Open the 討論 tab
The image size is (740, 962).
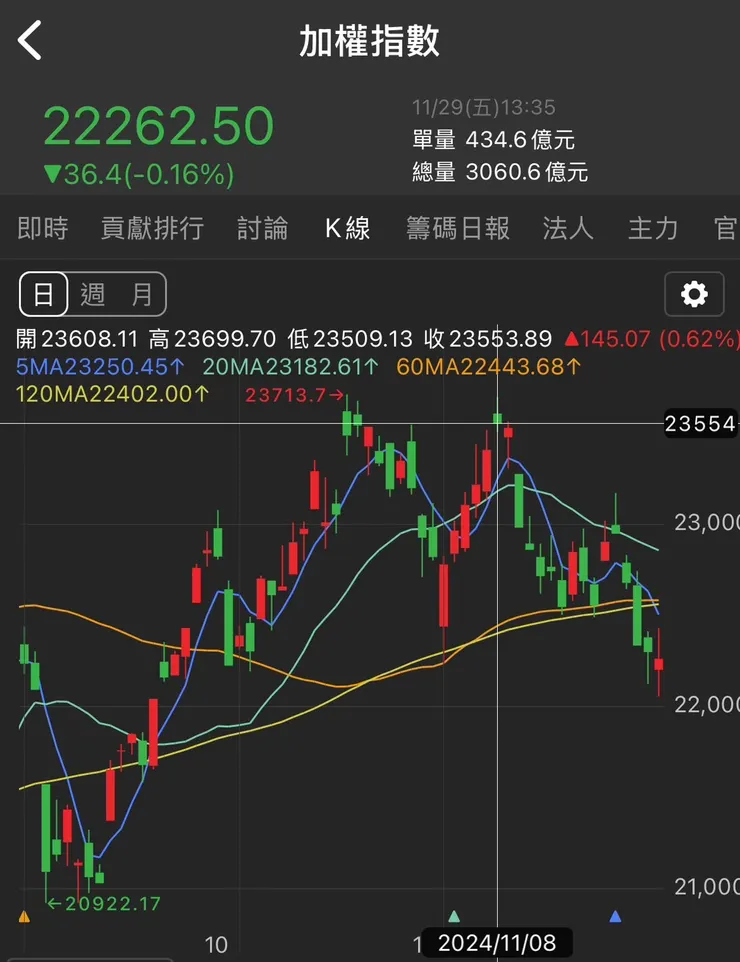tap(262, 228)
